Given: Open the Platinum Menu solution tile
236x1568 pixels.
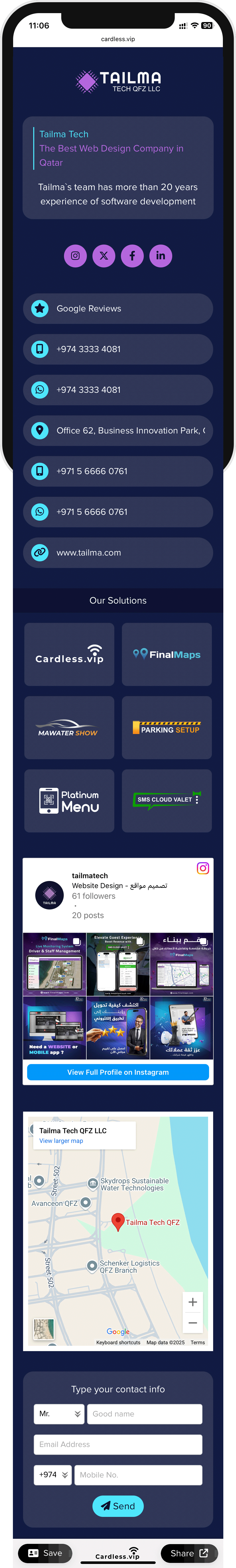Looking at the screenshot, I should 69,801.
